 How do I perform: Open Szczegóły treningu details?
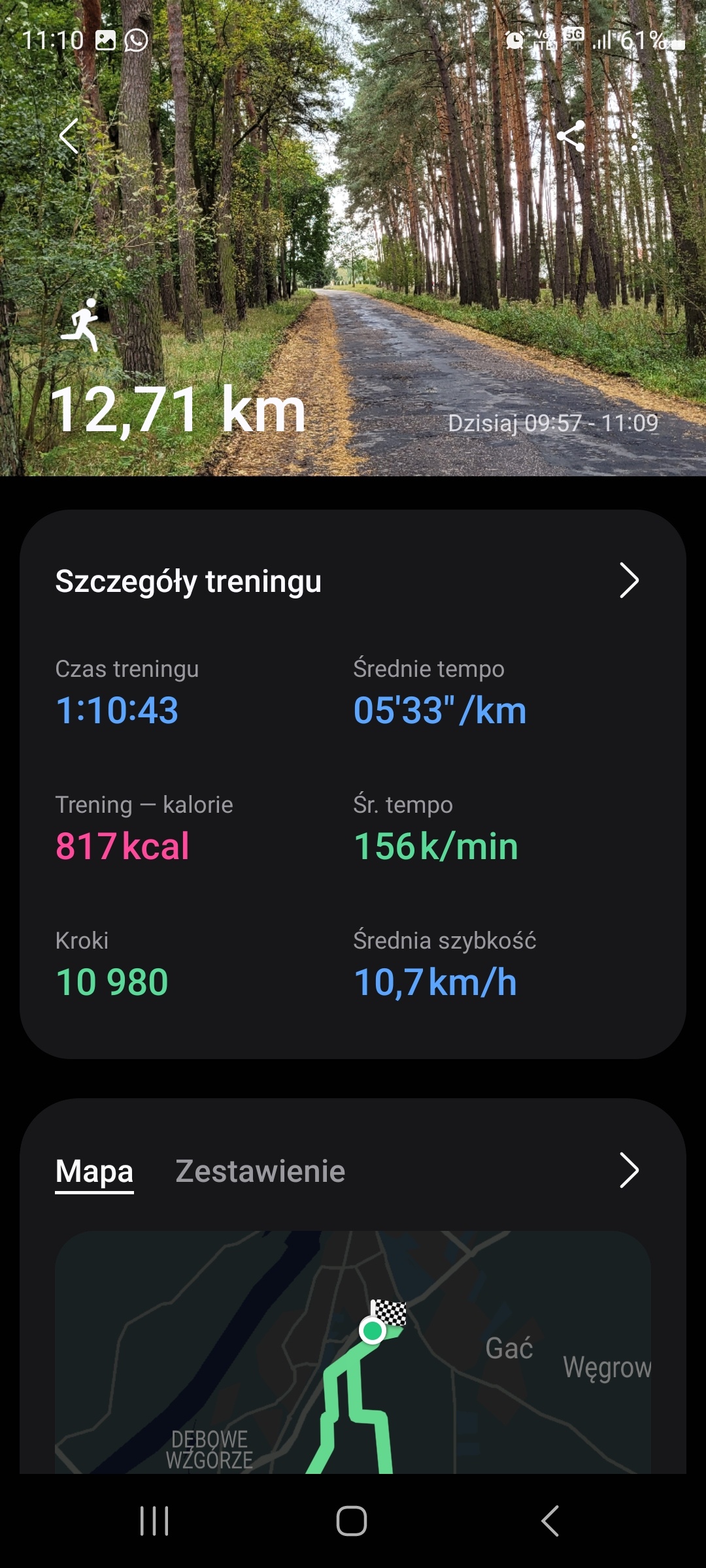[x=628, y=580]
